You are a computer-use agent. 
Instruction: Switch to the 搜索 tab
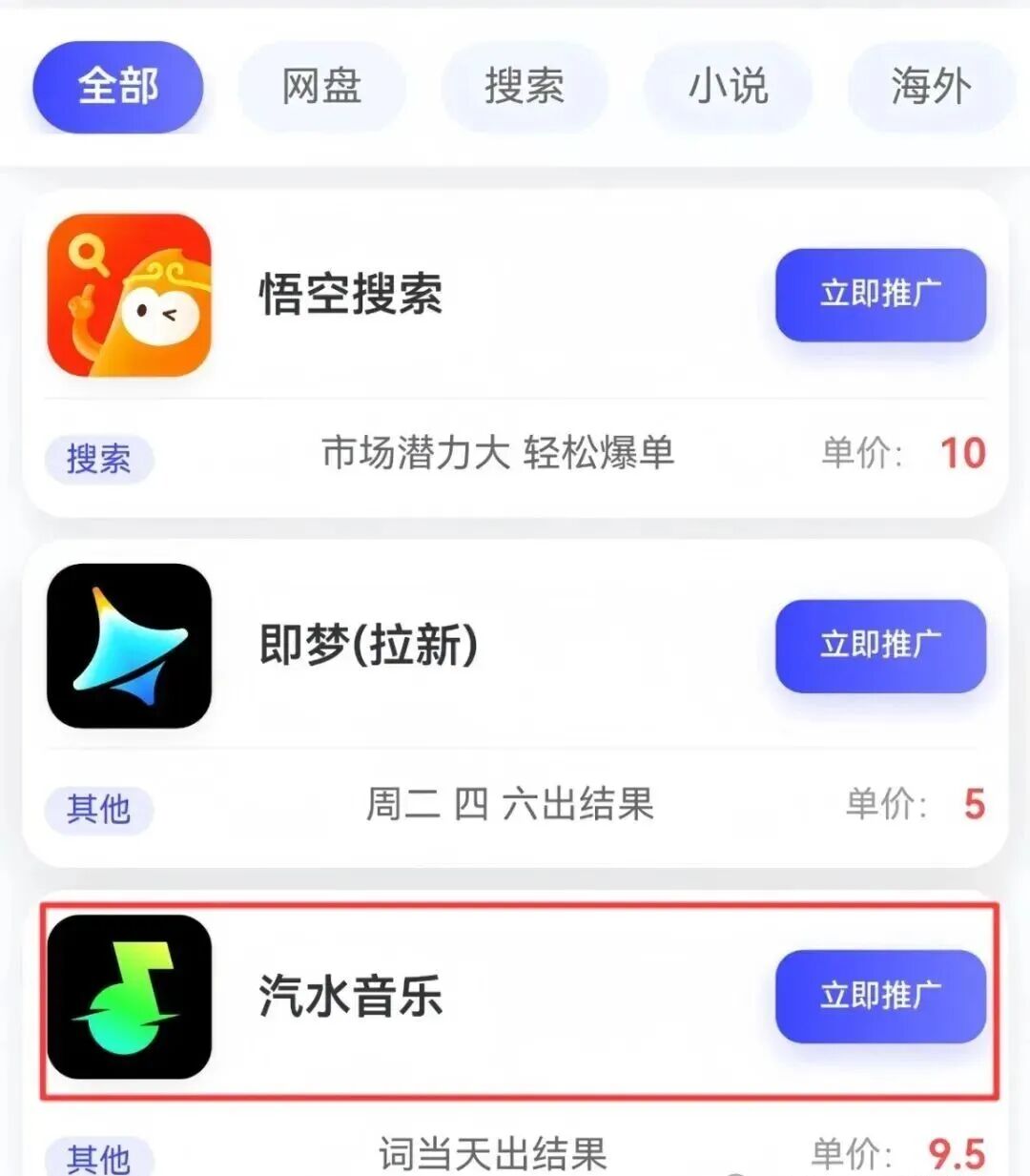tap(524, 87)
